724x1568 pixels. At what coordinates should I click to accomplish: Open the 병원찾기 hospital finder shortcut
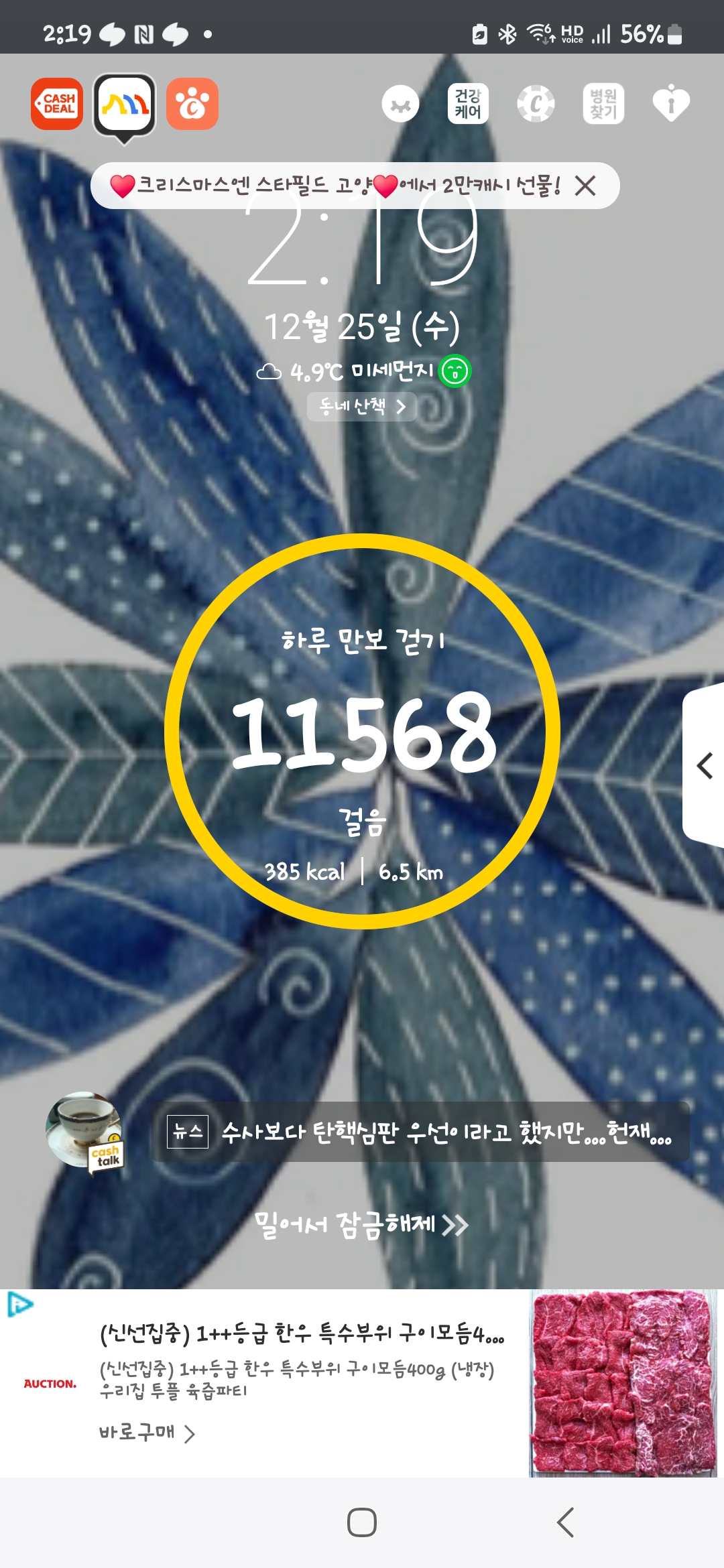pyautogui.click(x=603, y=104)
